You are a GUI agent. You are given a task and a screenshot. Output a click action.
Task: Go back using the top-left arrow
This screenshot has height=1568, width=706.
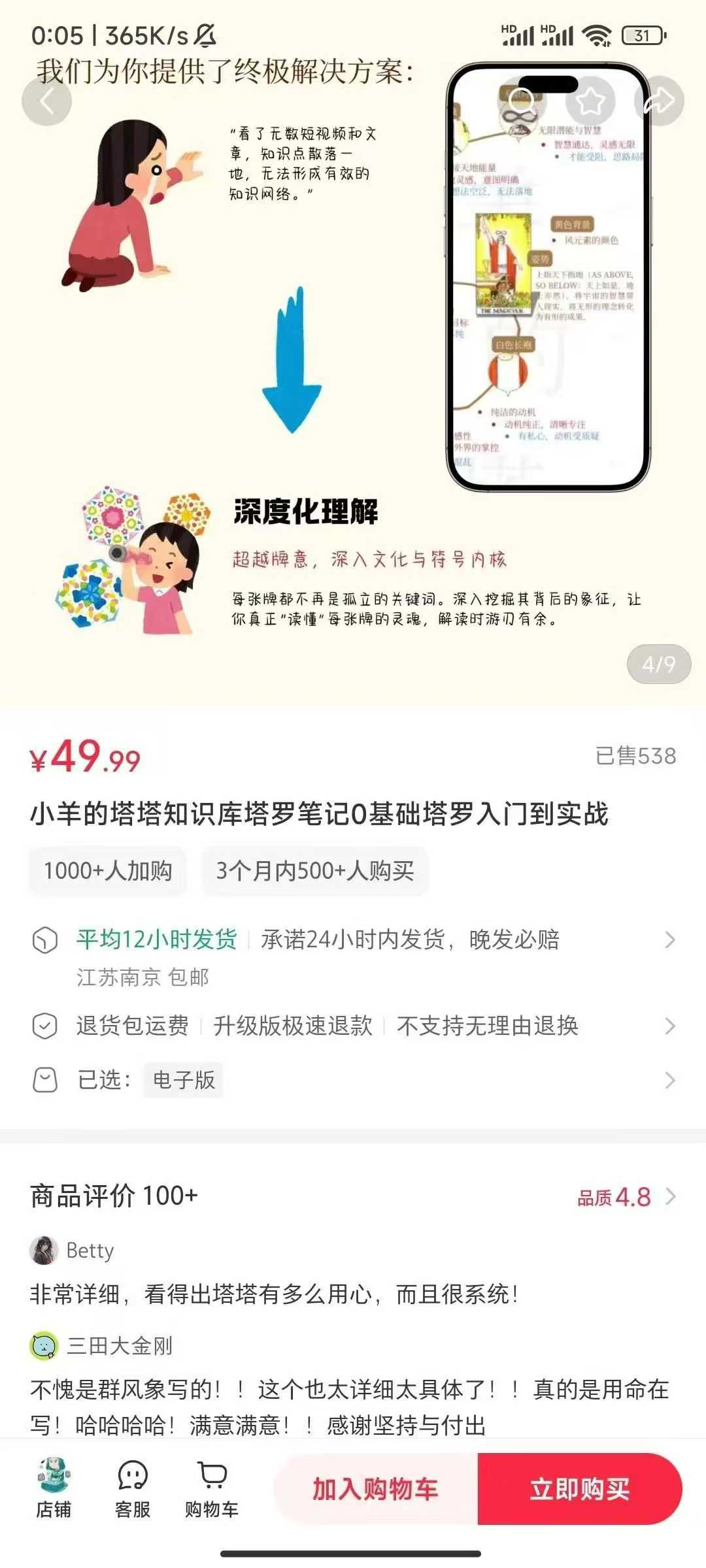pyautogui.click(x=46, y=101)
